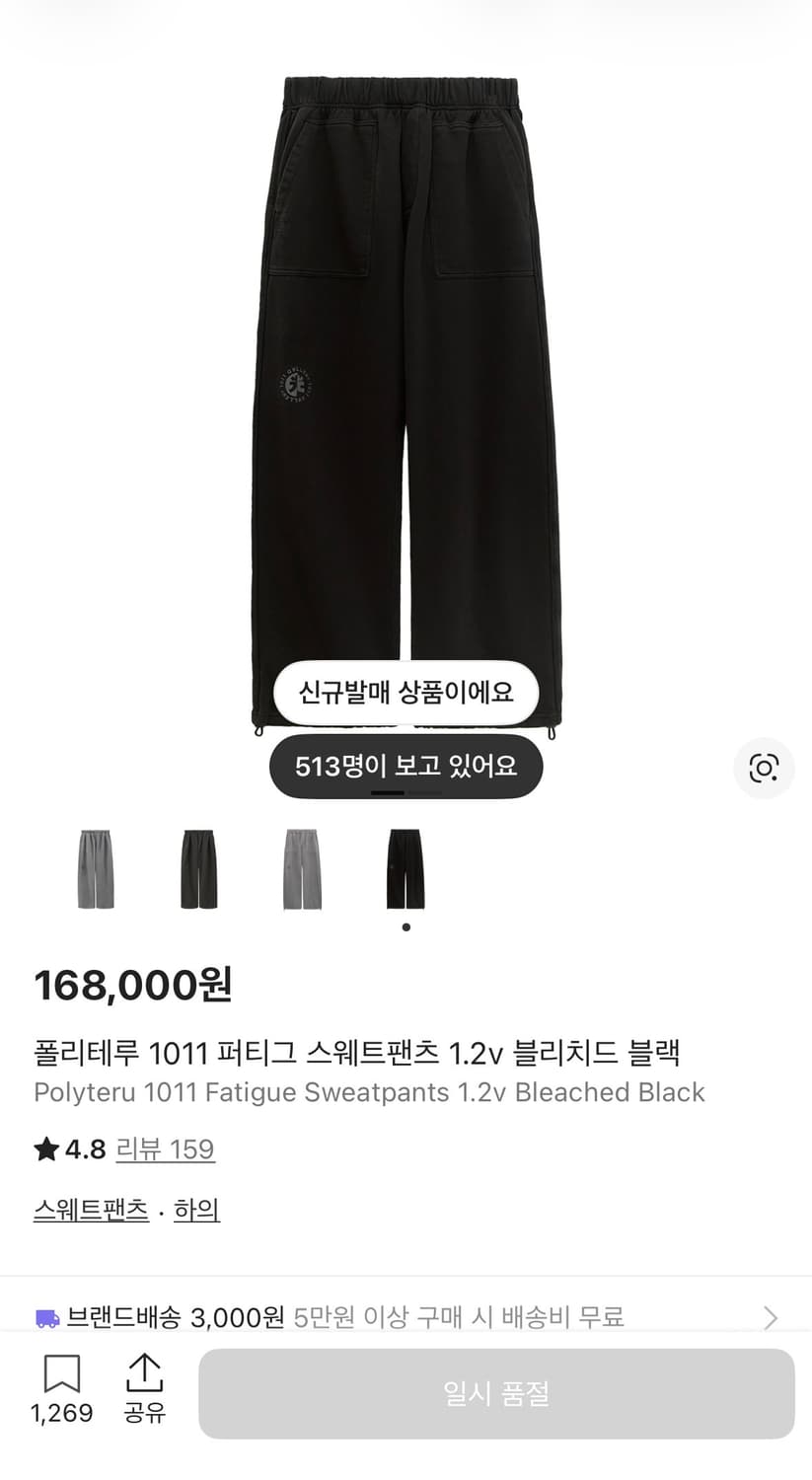Screen dimensions: 812x1480
Task: Open image search via camera lens icon
Action: coord(764,769)
